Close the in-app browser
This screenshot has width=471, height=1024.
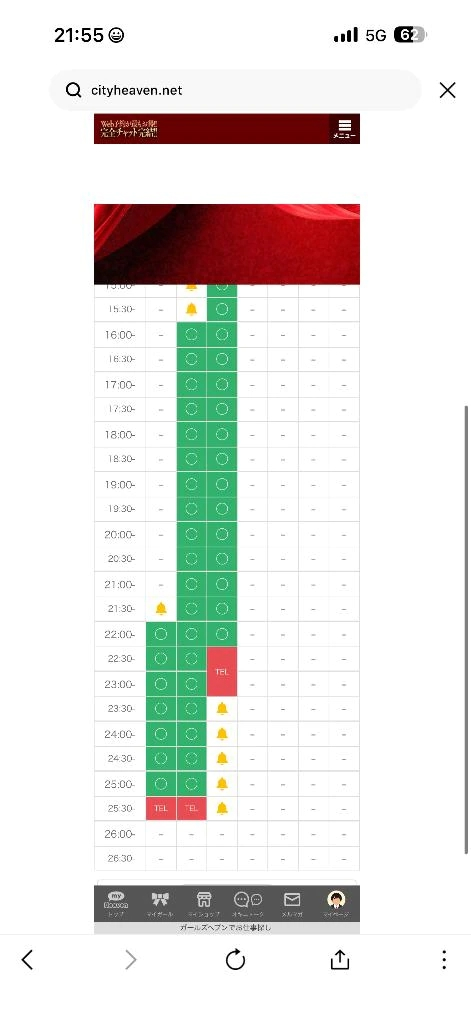pos(447,90)
